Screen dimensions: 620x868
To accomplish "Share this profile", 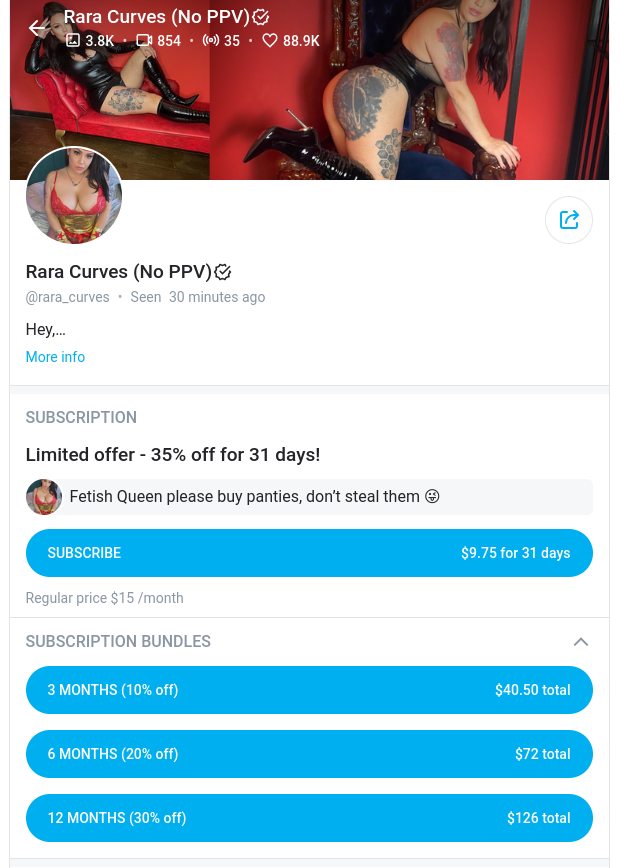I will 568,220.
